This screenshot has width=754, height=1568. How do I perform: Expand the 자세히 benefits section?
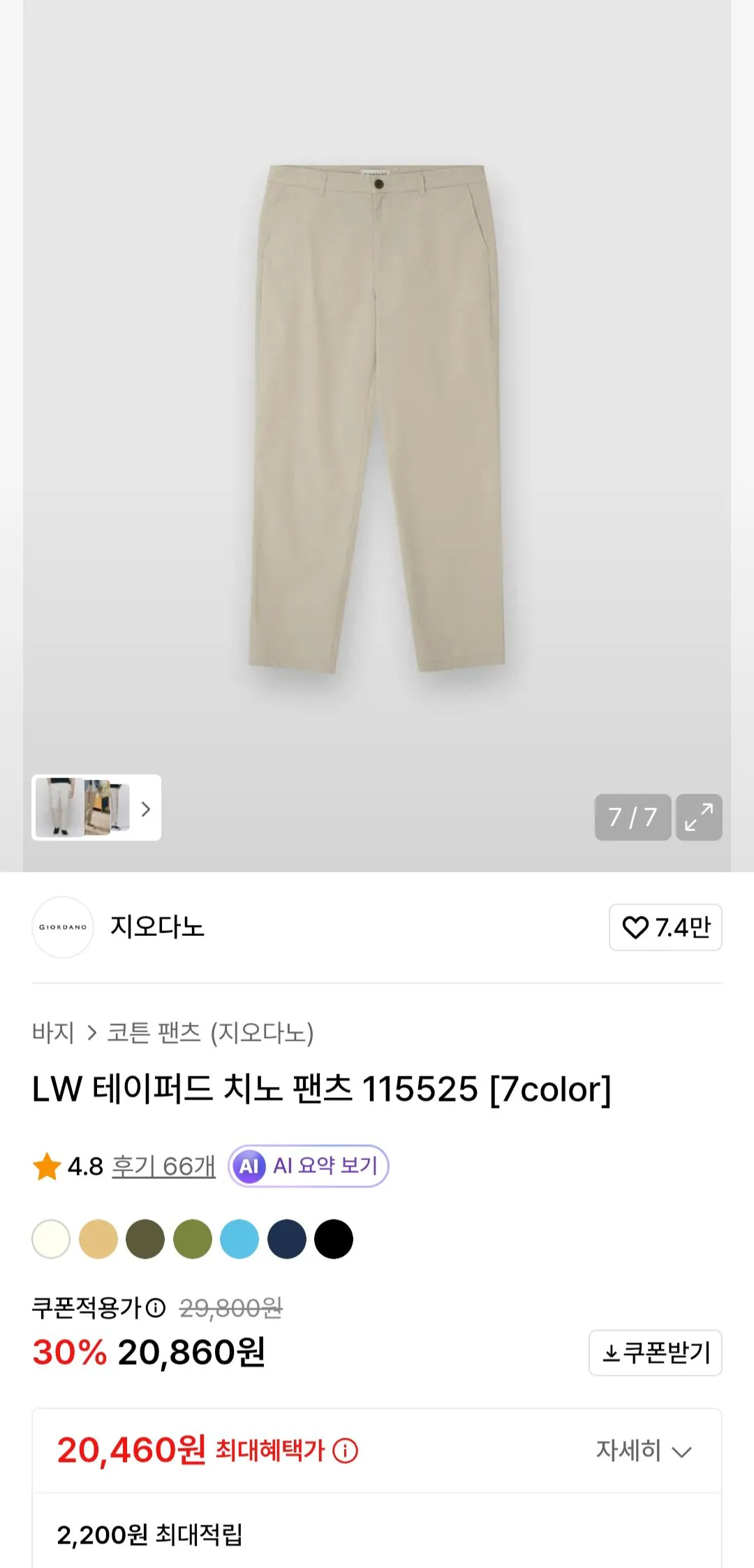click(x=643, y=1449)
